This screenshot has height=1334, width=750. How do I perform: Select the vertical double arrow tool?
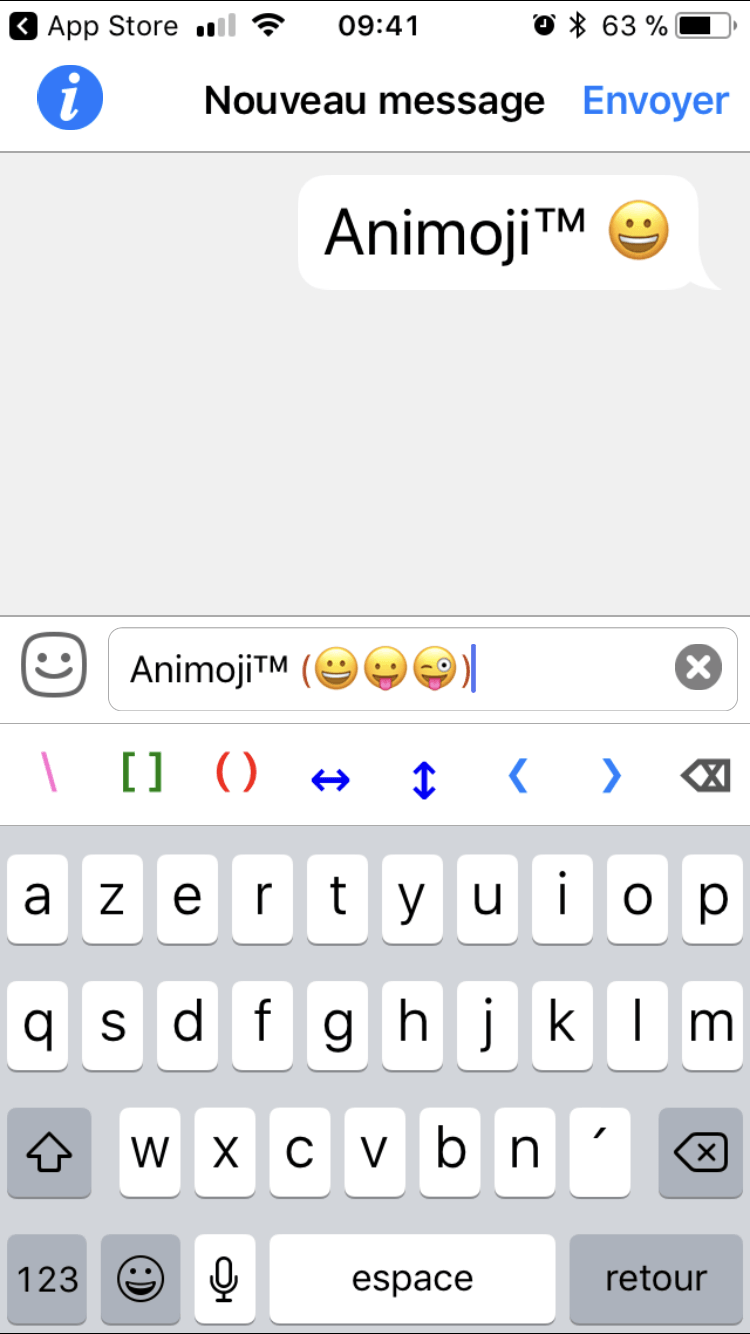click(x=424, y=779)
